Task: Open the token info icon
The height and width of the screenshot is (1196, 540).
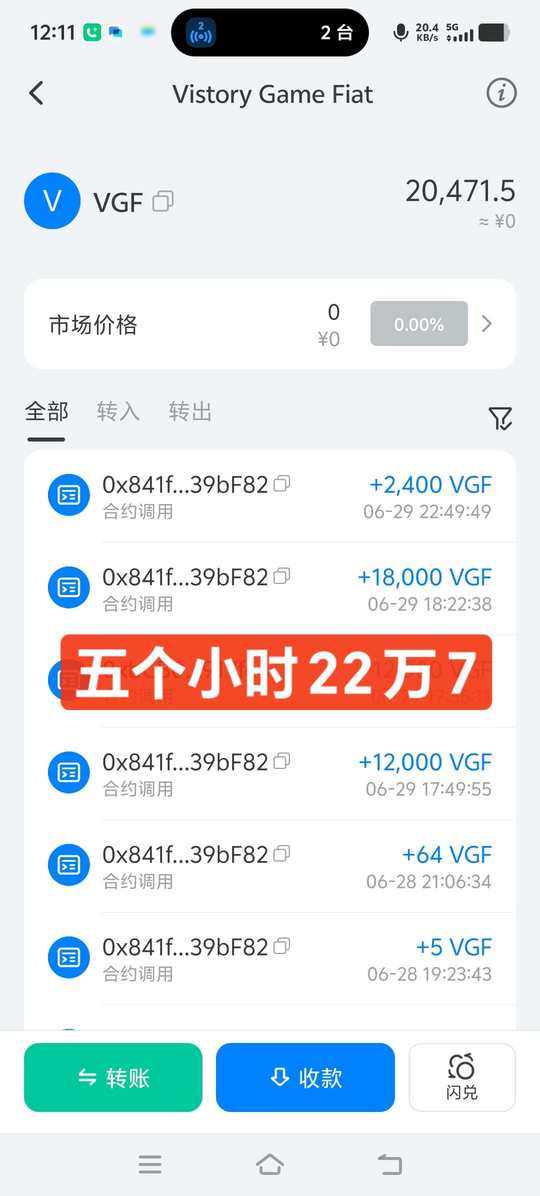Action: tap(501, 93)
